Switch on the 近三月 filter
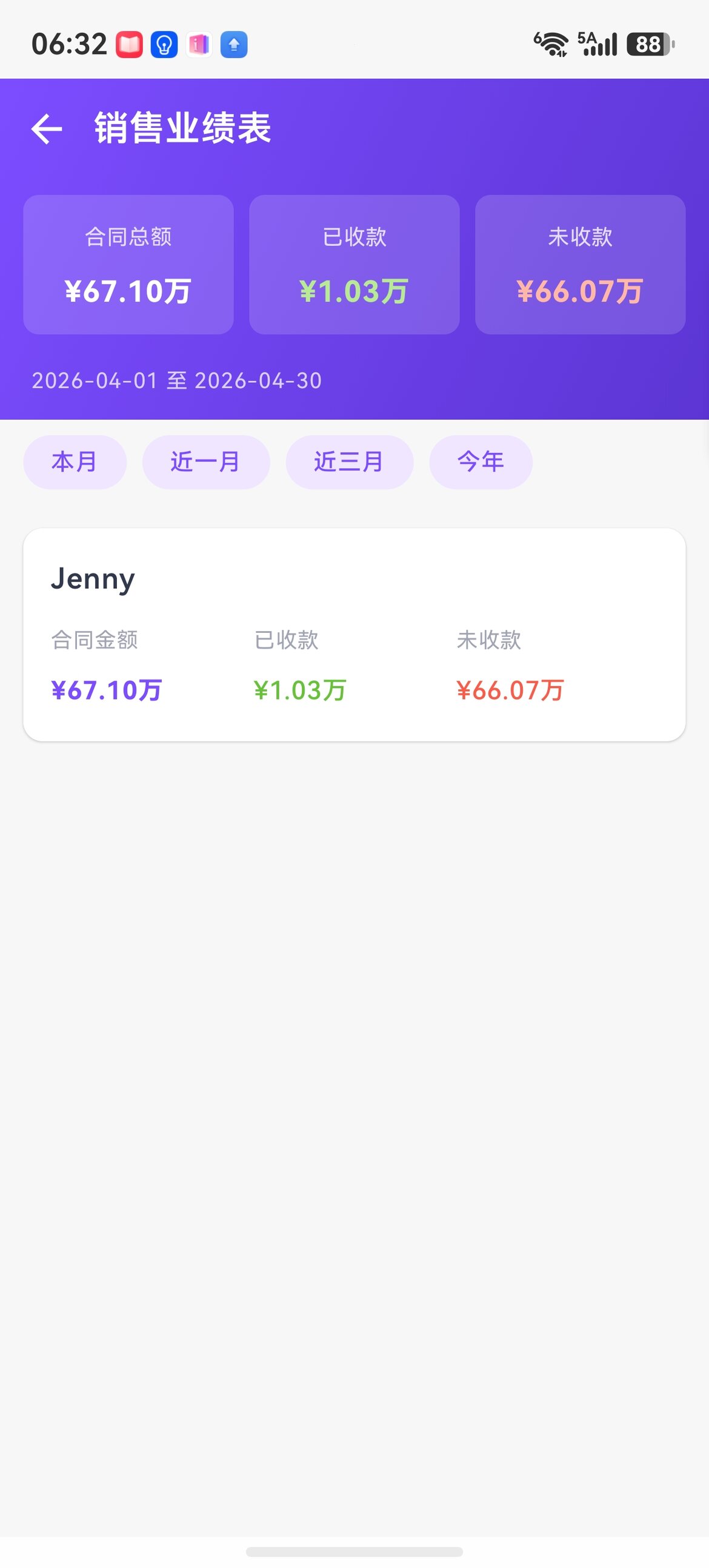Viewport: 709px width, 1568px height. click(349, 462)
